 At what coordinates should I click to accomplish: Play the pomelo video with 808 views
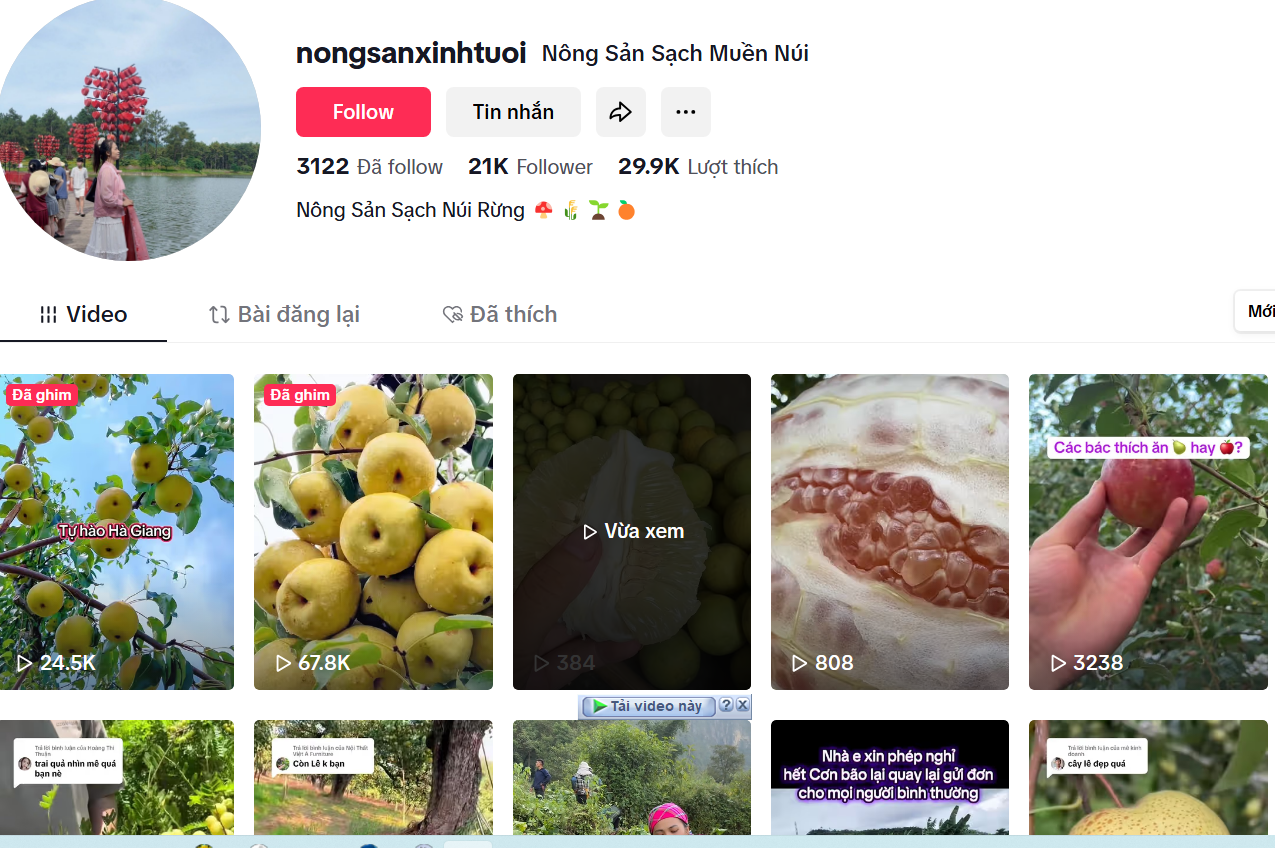coord(889,532)
